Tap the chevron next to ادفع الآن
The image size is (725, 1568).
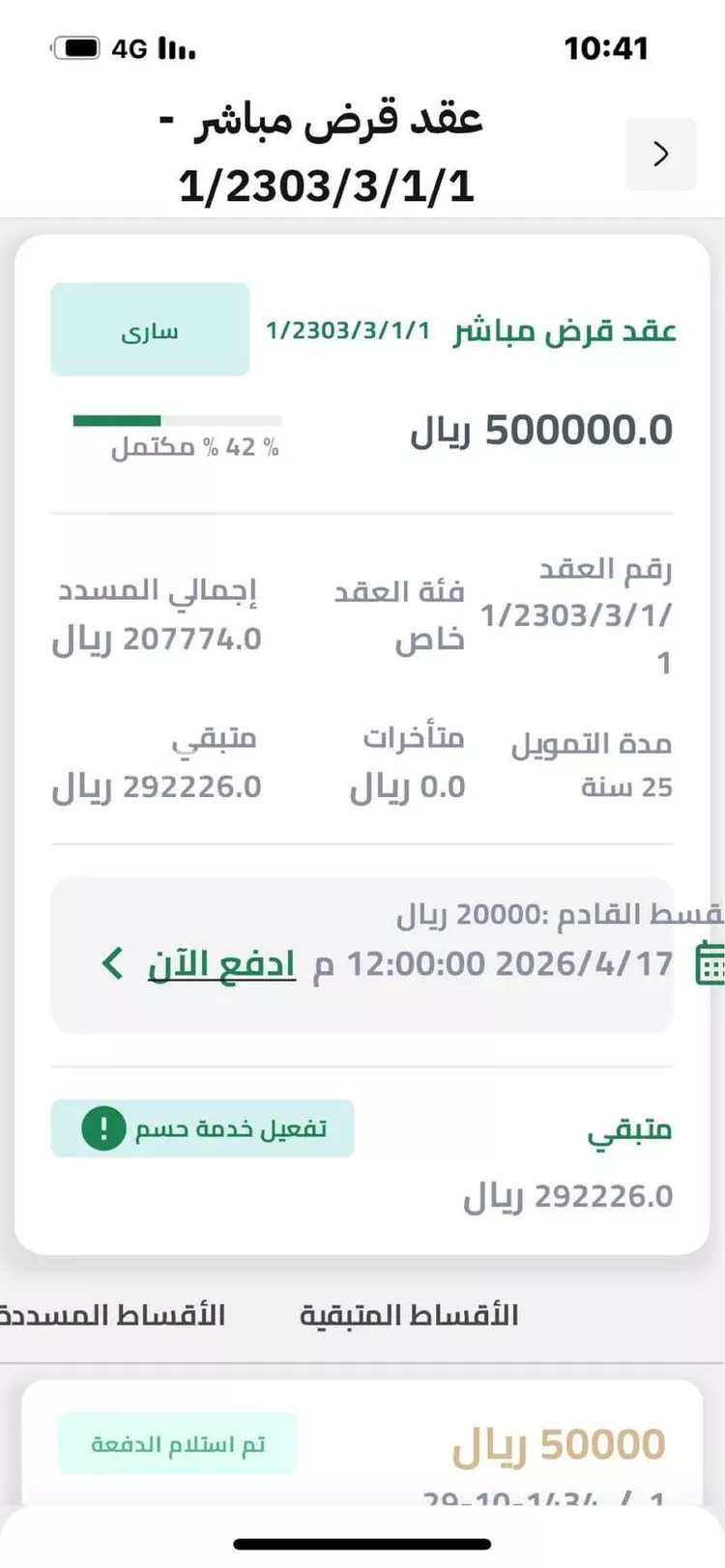point(112,962)
